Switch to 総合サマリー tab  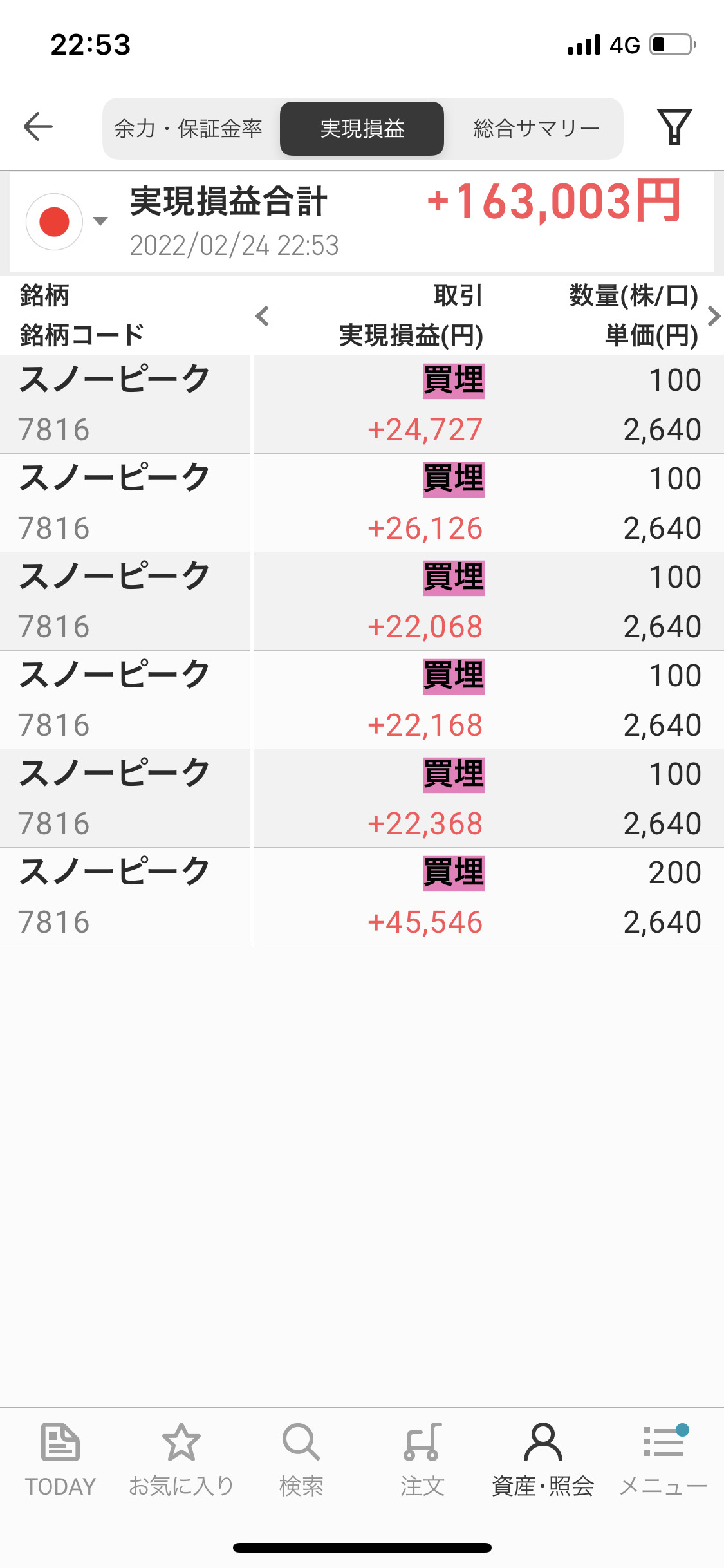(536, 129)
